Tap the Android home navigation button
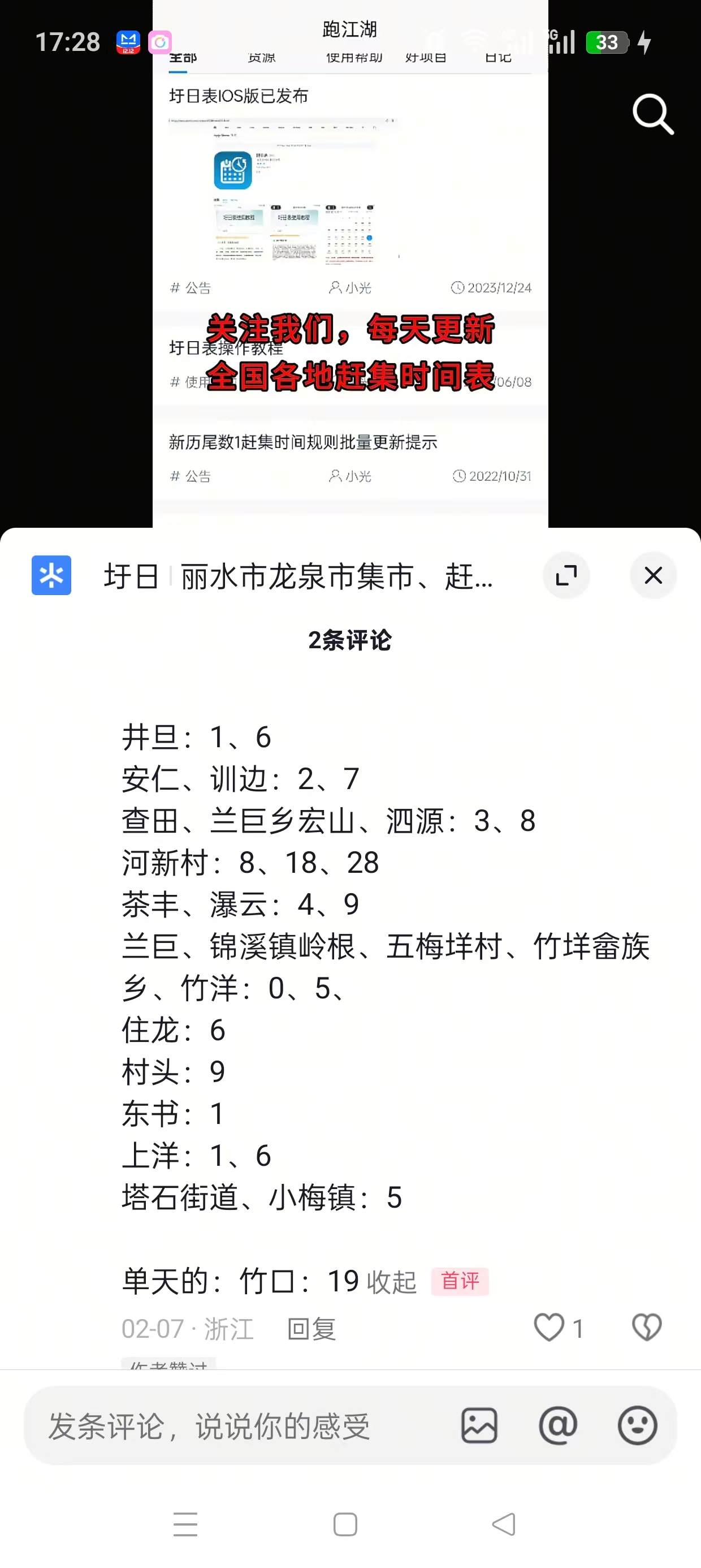The height and width of the screenshot is (1568, 701). click(x=345, y=1524)
